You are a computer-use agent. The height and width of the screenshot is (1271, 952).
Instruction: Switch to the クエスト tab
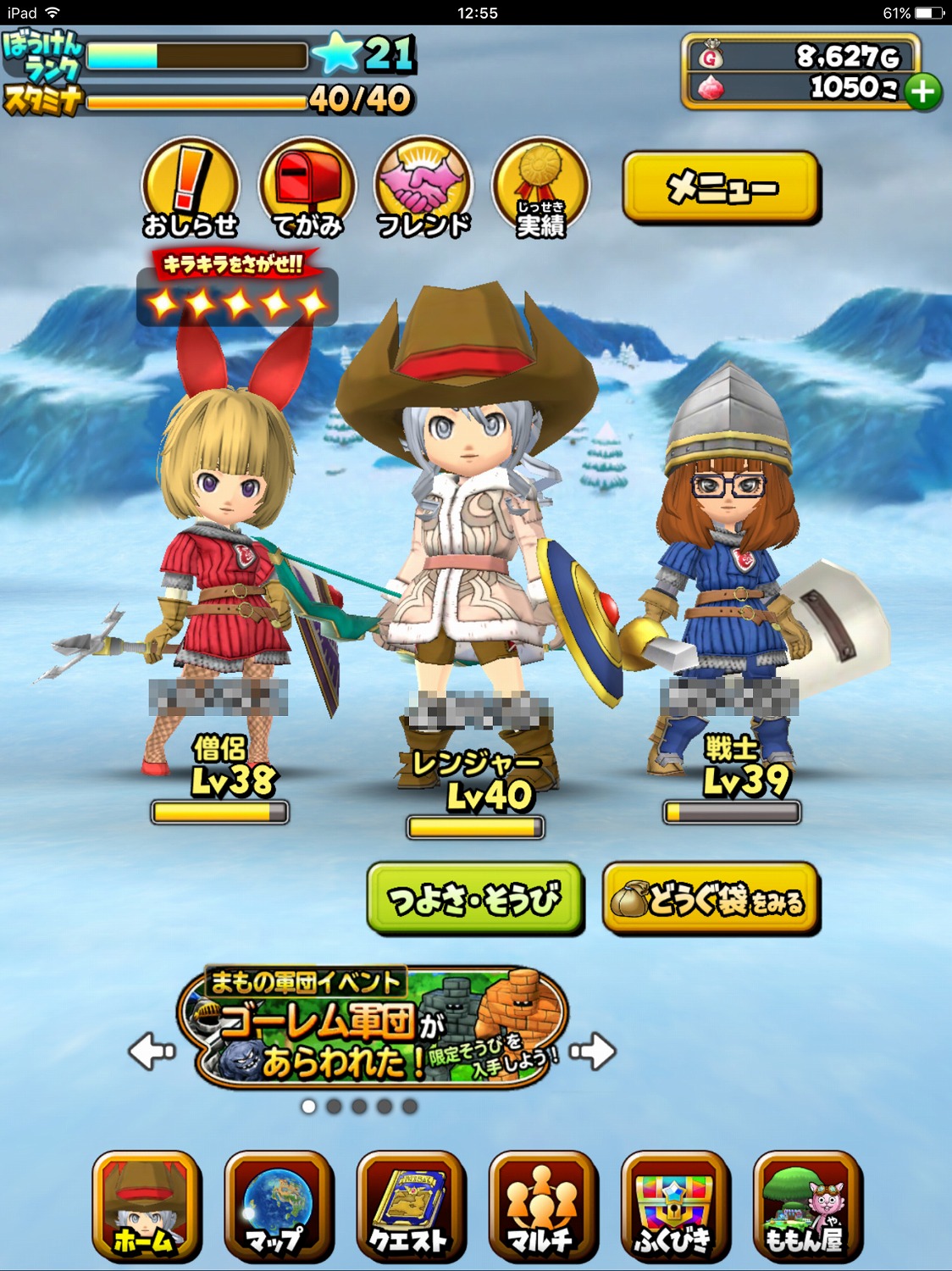tap(410, 1206)
